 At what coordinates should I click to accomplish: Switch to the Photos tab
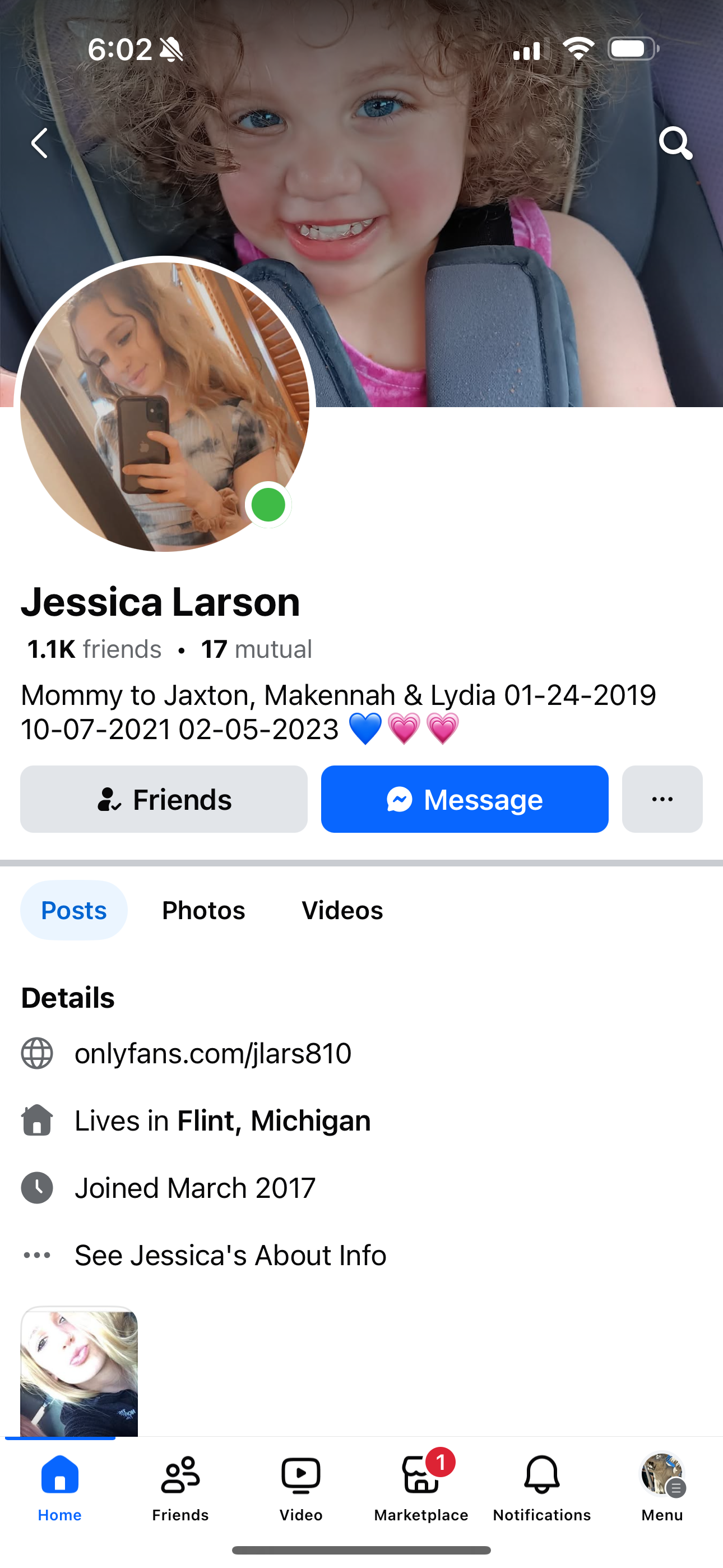point(203,910)
